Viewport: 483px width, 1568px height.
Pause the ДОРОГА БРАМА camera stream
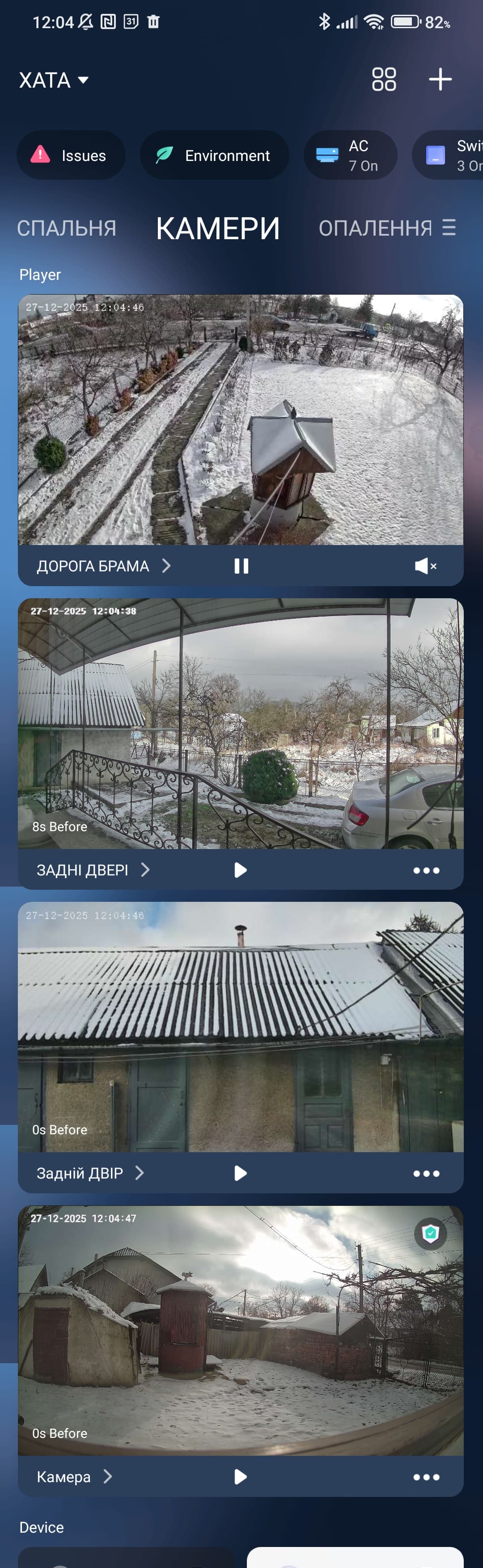[241, 566]
